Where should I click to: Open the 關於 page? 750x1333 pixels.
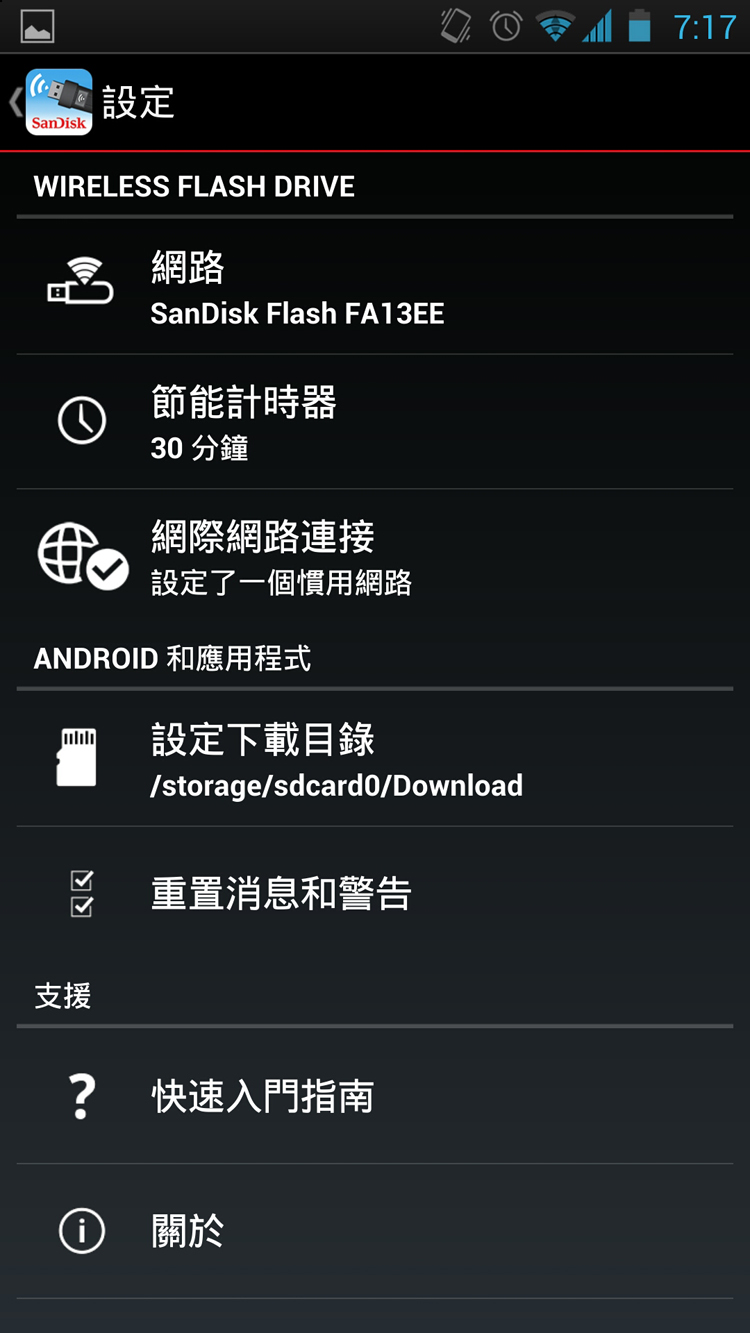click(x=375, y=1232)
